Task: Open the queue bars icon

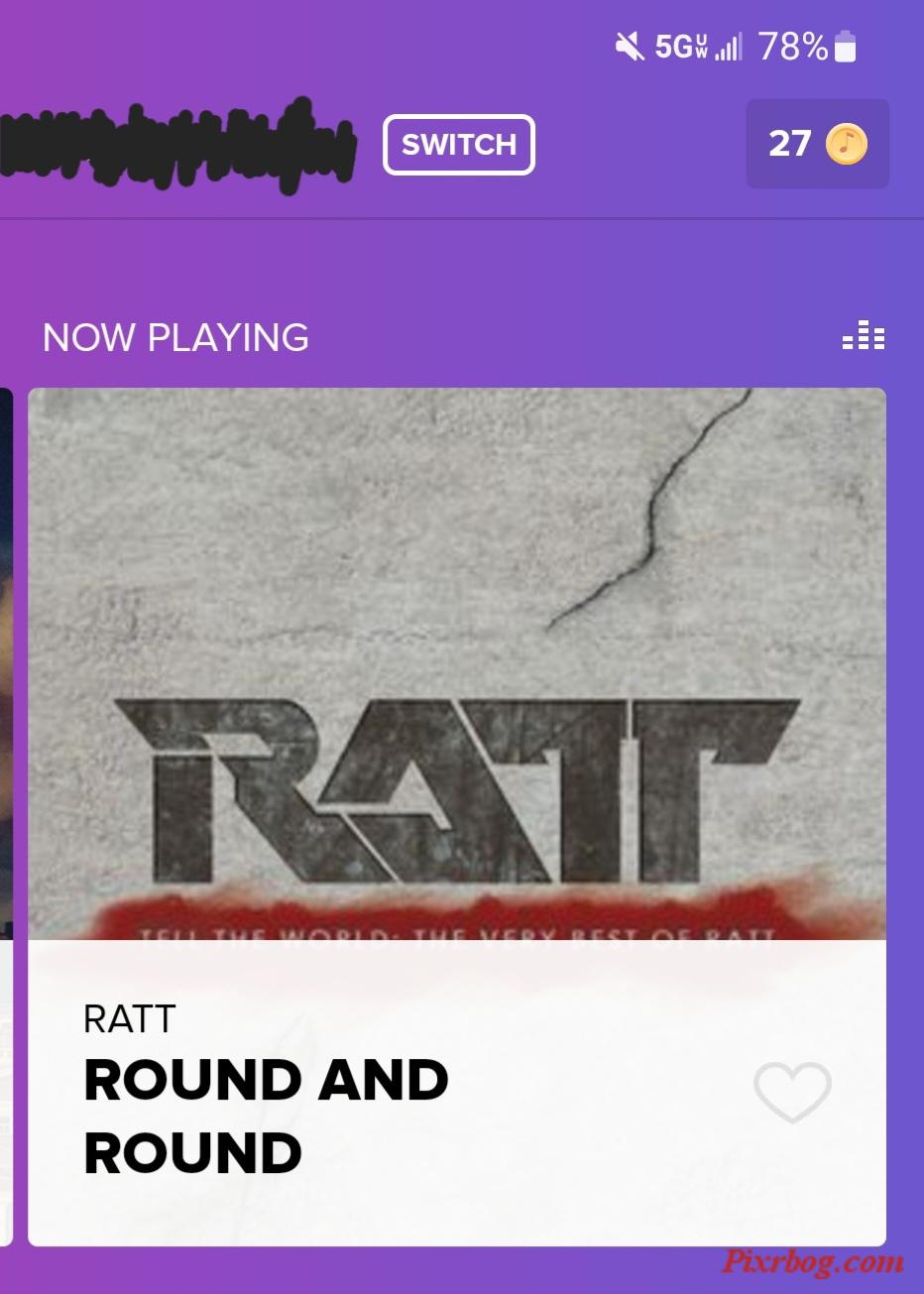Action: pos(863,337)
